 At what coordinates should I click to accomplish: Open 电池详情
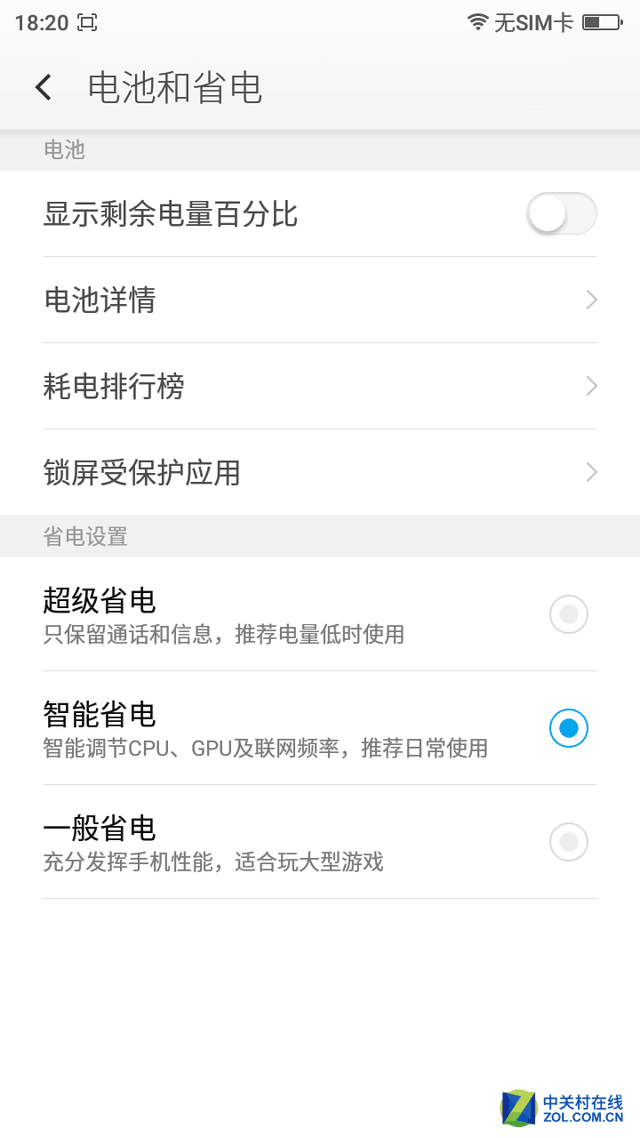coord(320,300)
